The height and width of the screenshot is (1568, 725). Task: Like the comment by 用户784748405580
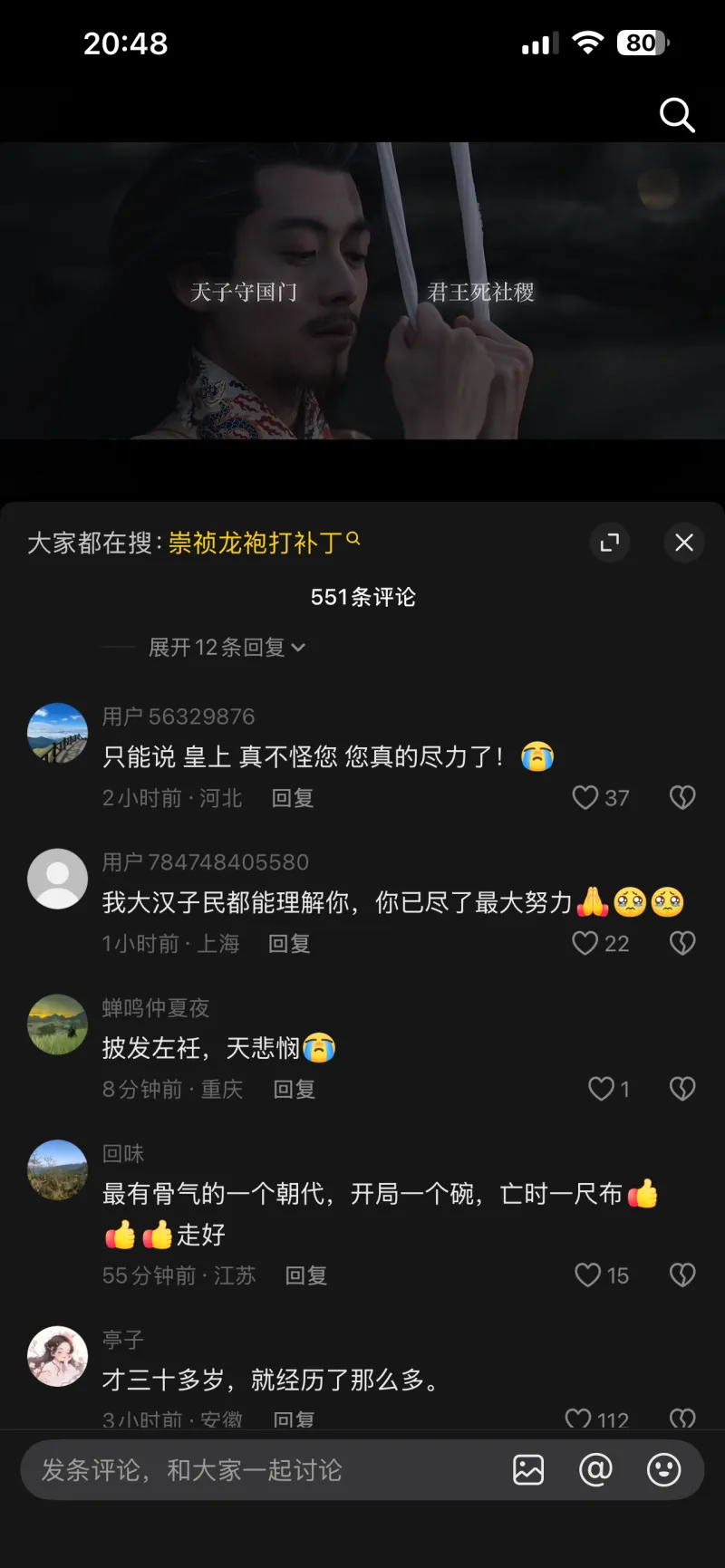[x=586, y=944]
